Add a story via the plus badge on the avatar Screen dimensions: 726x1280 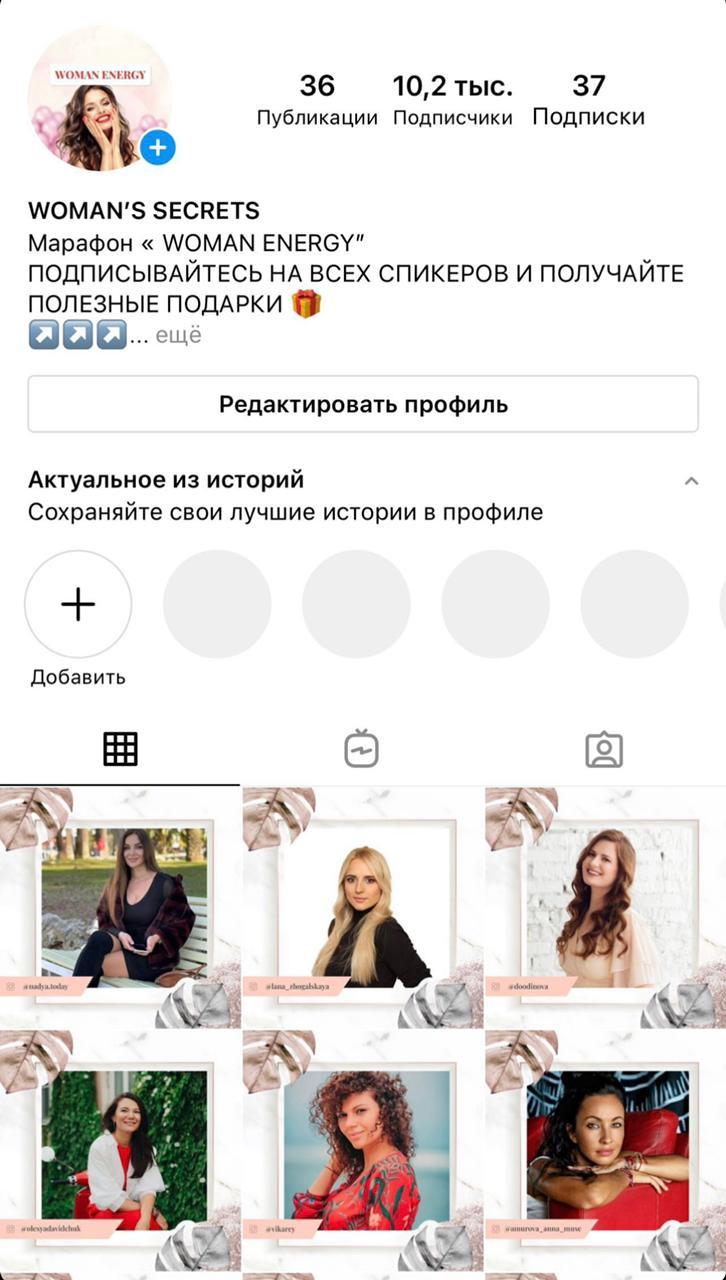point(157,149)
